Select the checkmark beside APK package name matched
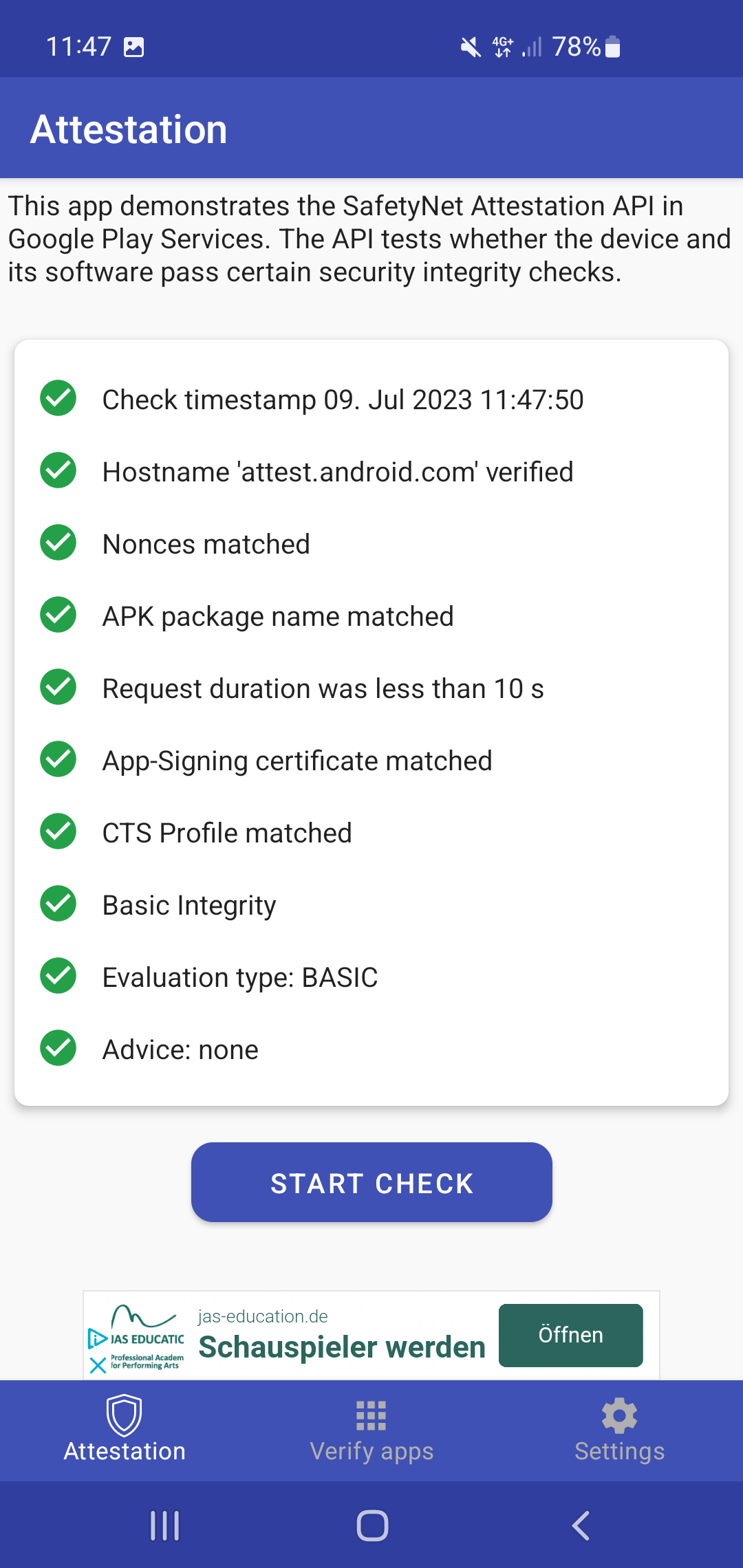This screenshot has width=743, height=1568. [x=58, y=616]
